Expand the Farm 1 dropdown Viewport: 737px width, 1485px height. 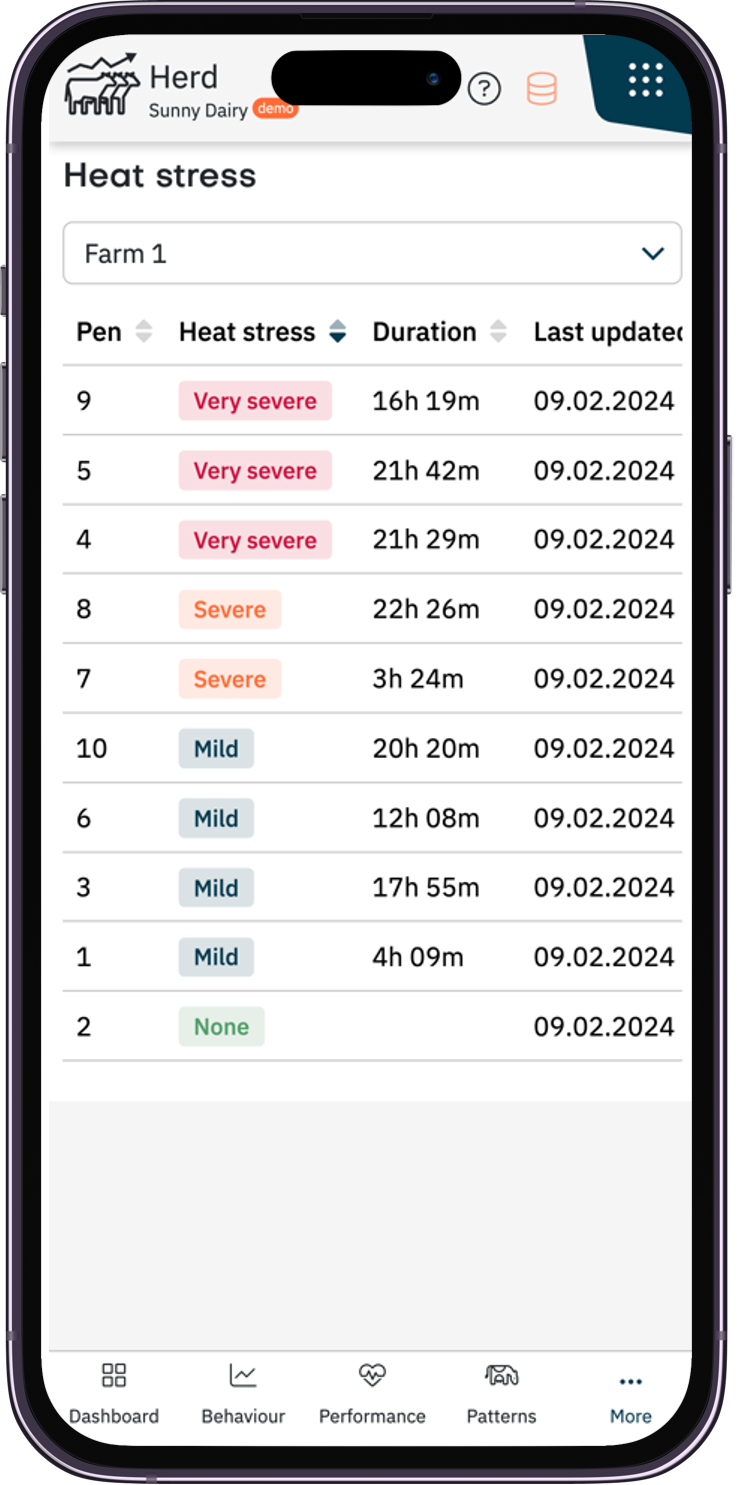372,254
